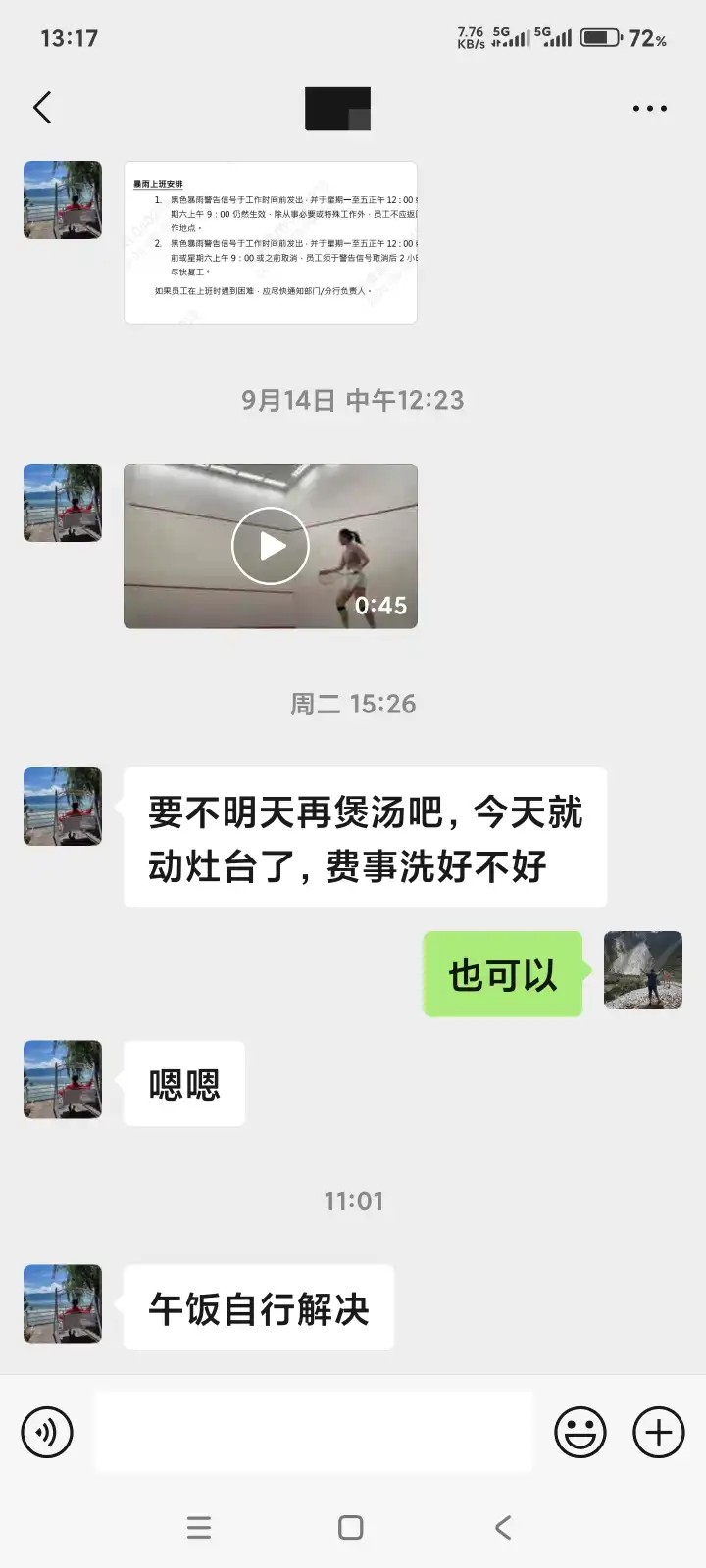Go back to the chat list
The image size is (706, 1568).
pyautogui.click(x=42, y=108)
